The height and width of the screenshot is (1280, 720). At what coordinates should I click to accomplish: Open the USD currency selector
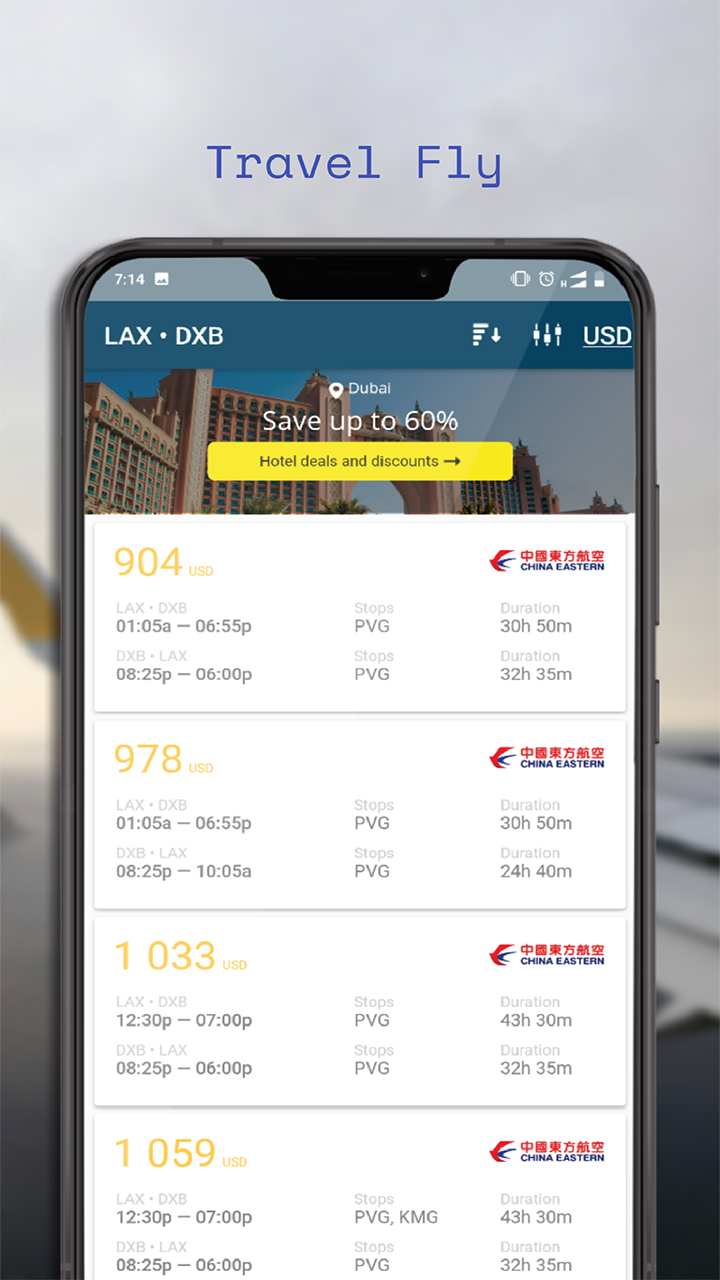606,336
